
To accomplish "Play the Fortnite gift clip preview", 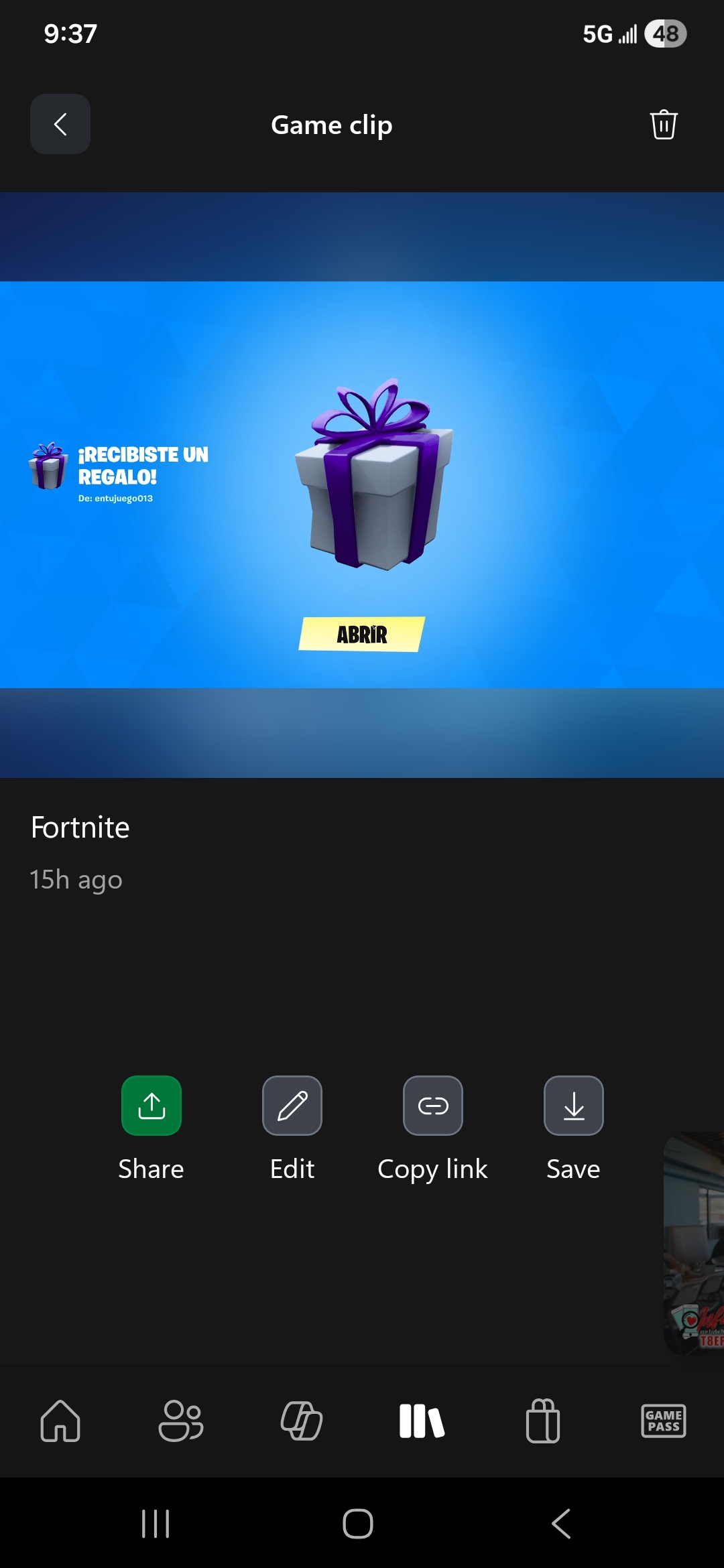I will [x=362, y=484].
